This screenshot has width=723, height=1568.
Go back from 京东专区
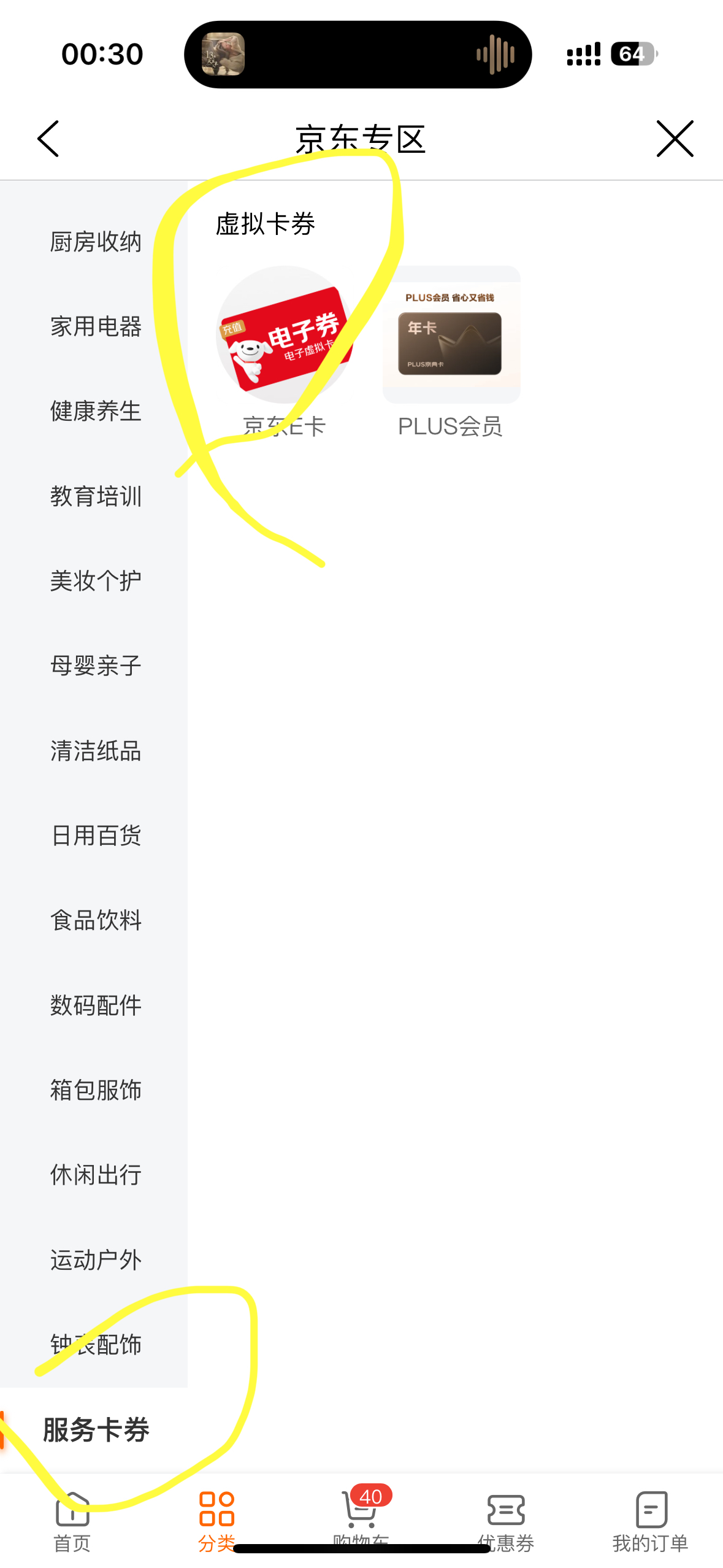48,139
